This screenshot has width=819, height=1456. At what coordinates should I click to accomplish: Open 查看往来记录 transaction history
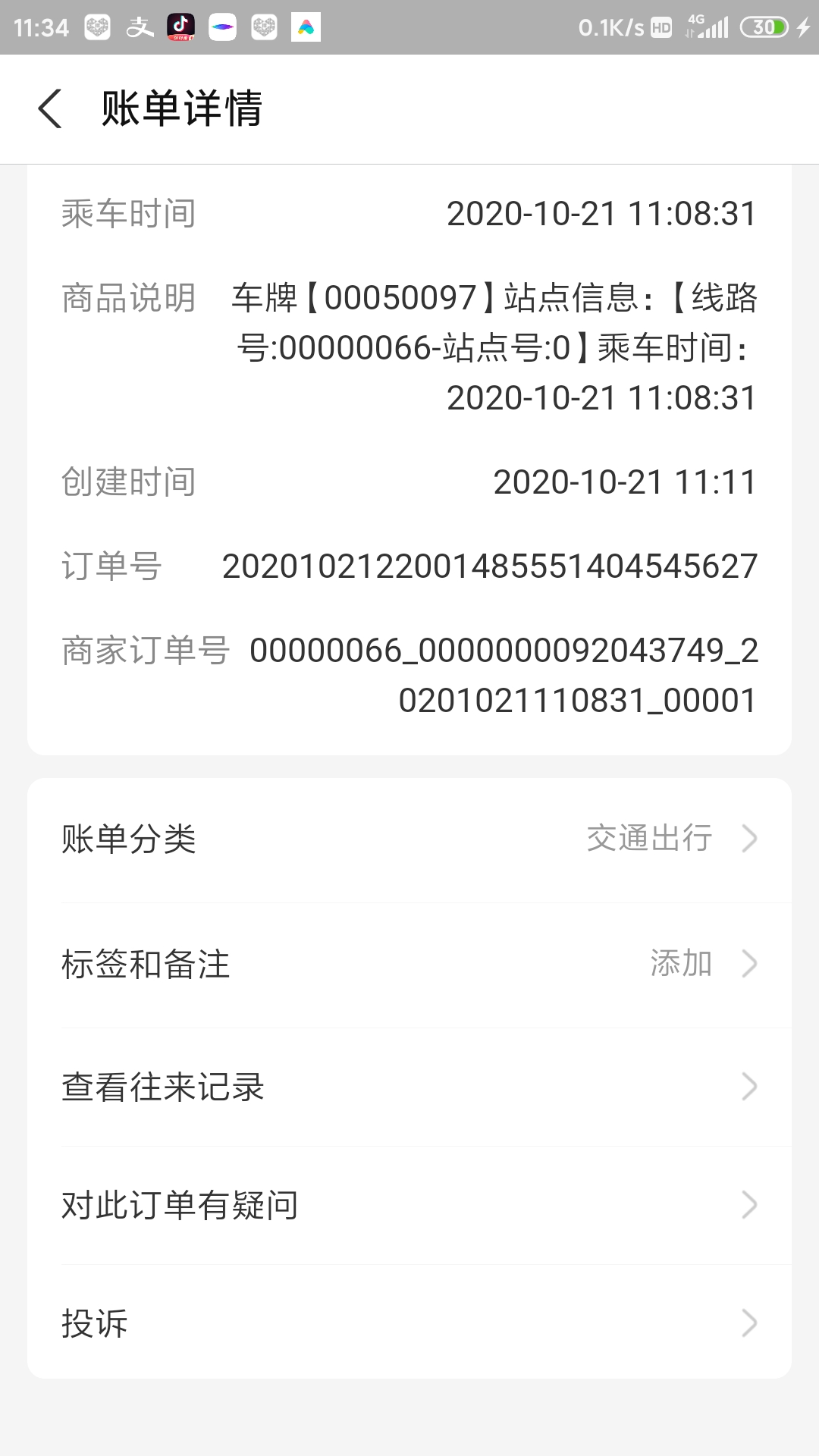click(409, 1087)
